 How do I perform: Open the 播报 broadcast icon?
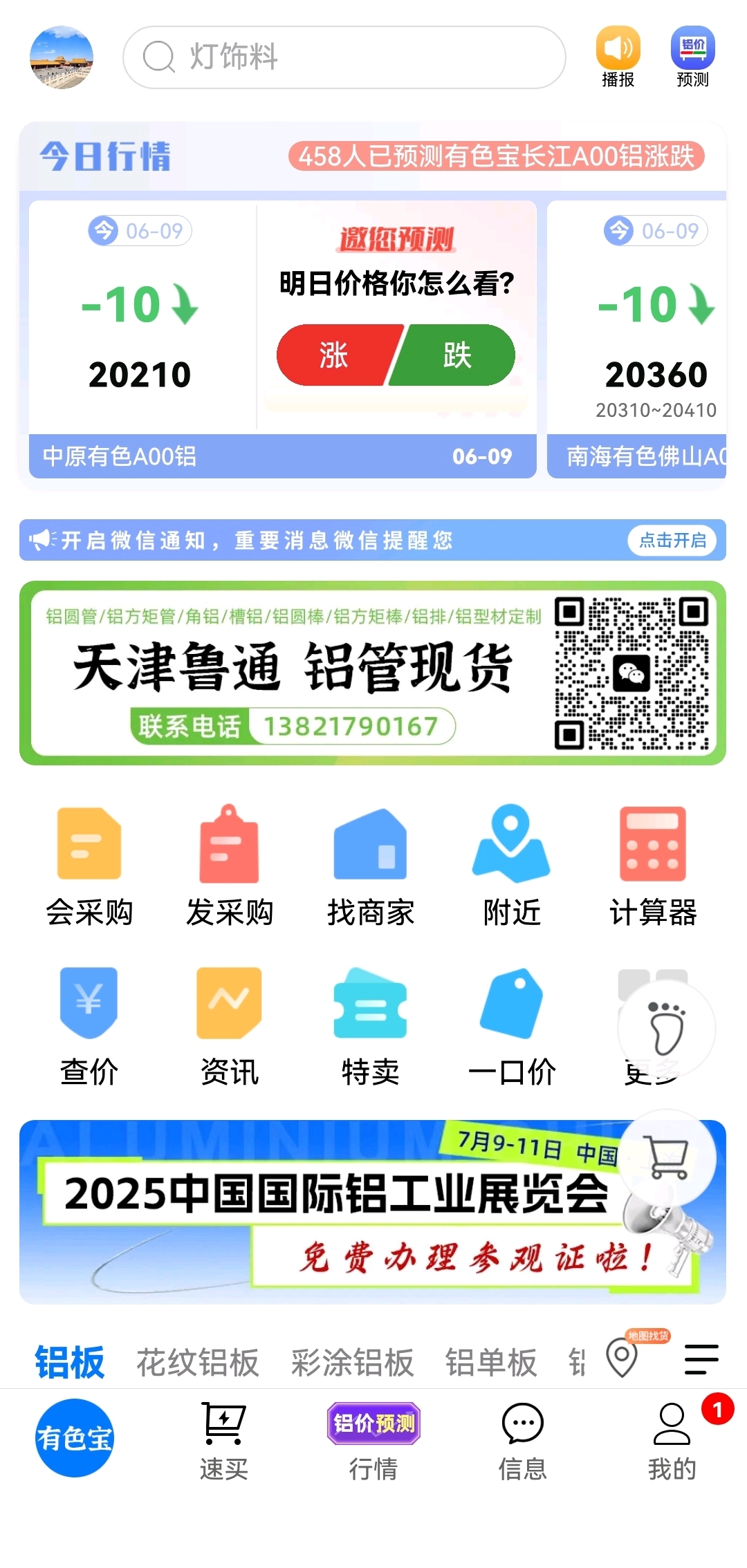(618, 57)
